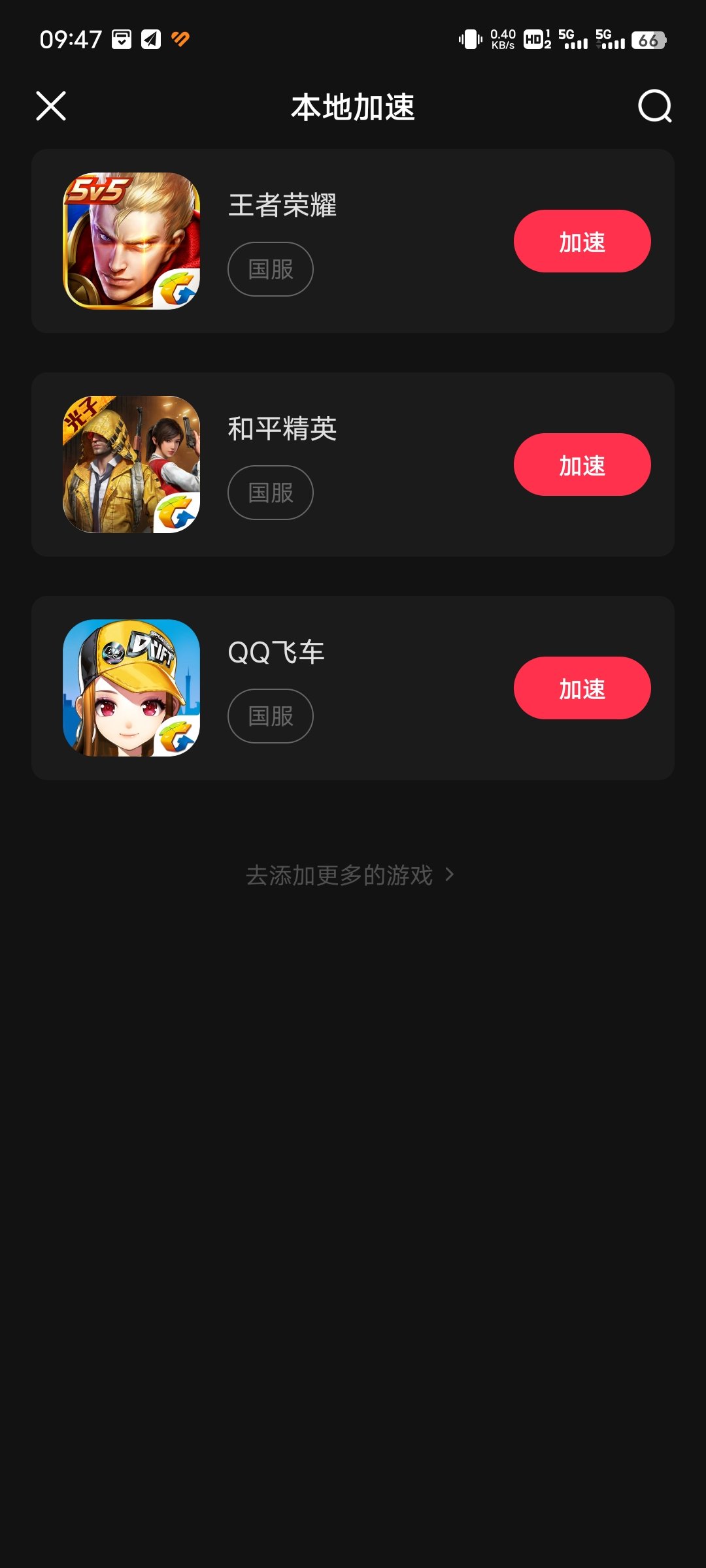Tap the 国服 tag under QQ飞车
This screenshot has width=706, height=1568.
click(x=270, y=715)
